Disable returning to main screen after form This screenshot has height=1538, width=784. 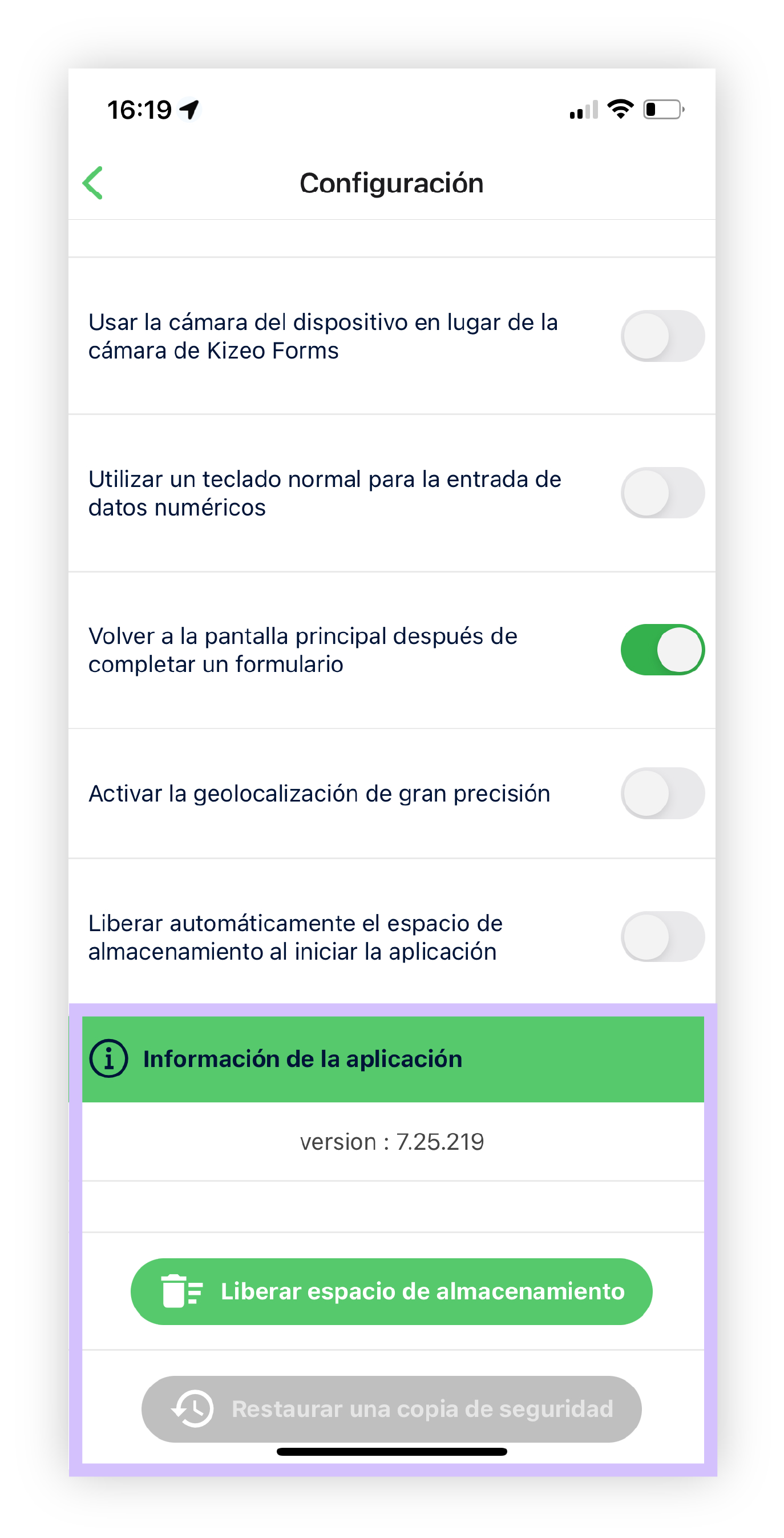[662, 650]
